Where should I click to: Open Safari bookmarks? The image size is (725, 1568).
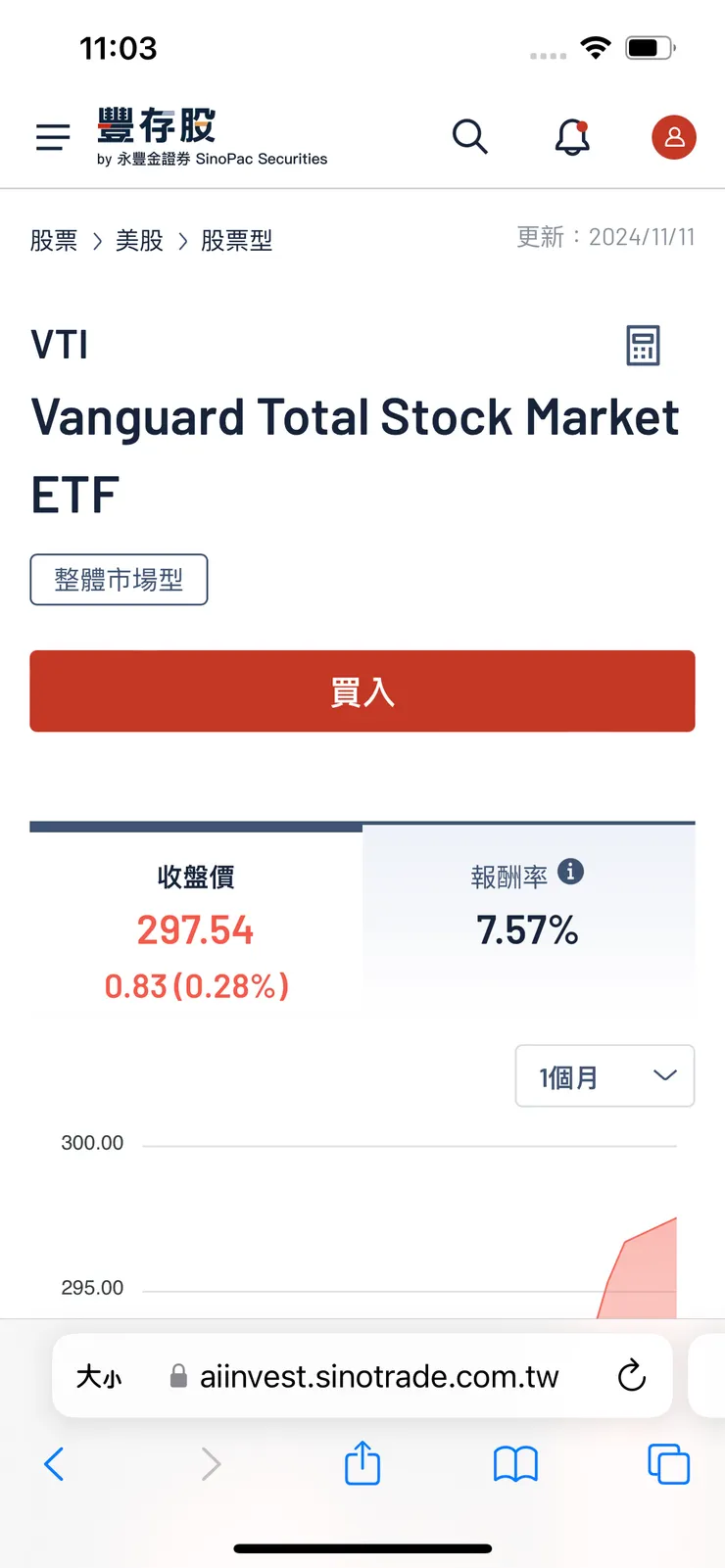tap(515, 1464)
